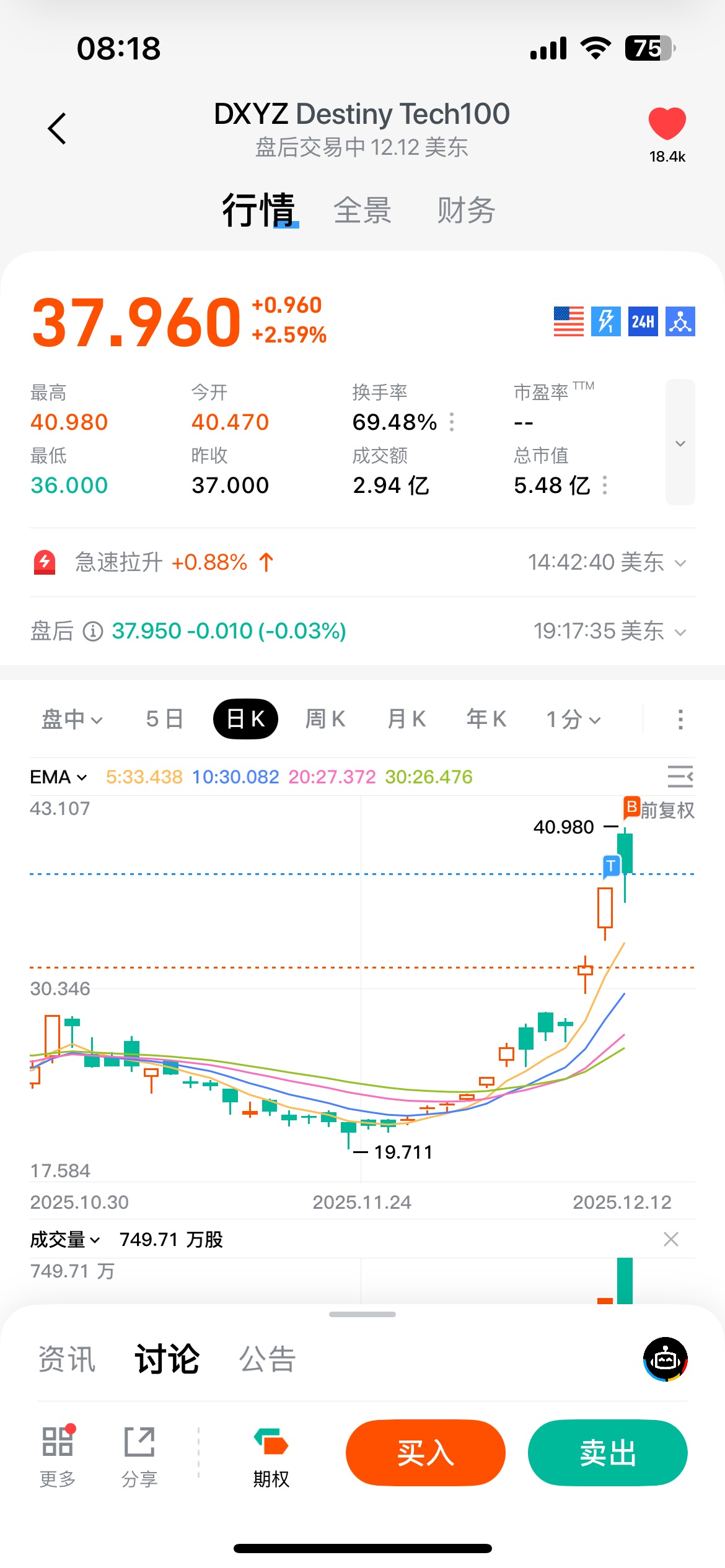Tap the red heart favorite icon
The height and width of the screenshot is (1568, 725).
coord(667,123)
